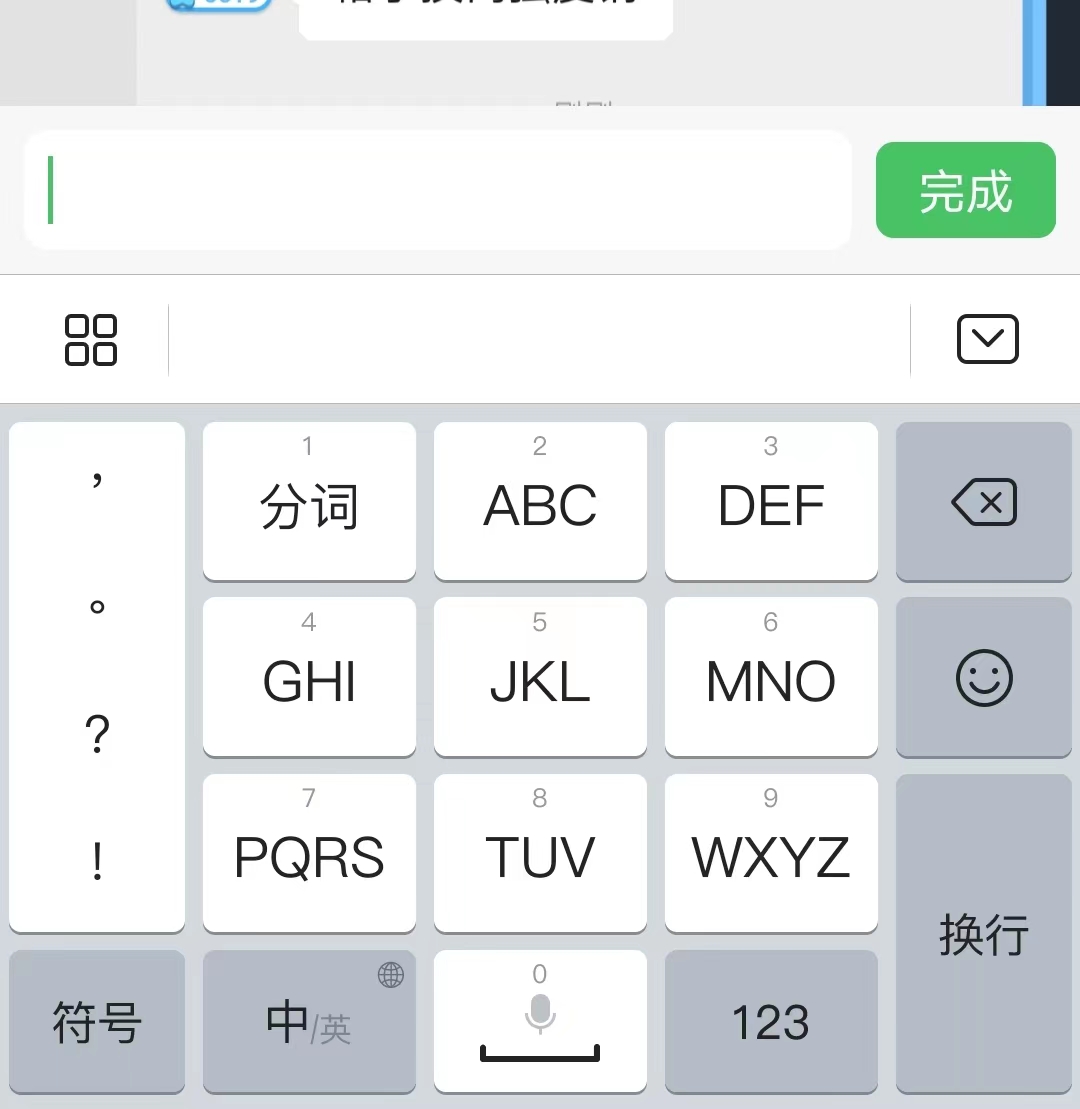This screenshot has width=1080, height=1109.
Task: Open the keyboard tools grid icon
Action: pyautogui.click(x=91, y=340)
